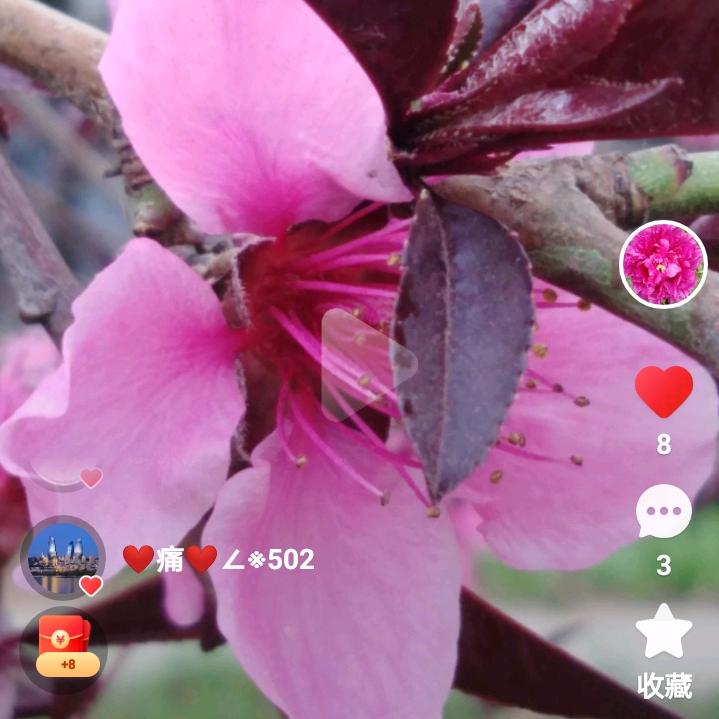The height and width of the screenshot is (719, 719).
Task: Open the author avatar next to 502
Action: pyautogui.click(x=63, y=556)
